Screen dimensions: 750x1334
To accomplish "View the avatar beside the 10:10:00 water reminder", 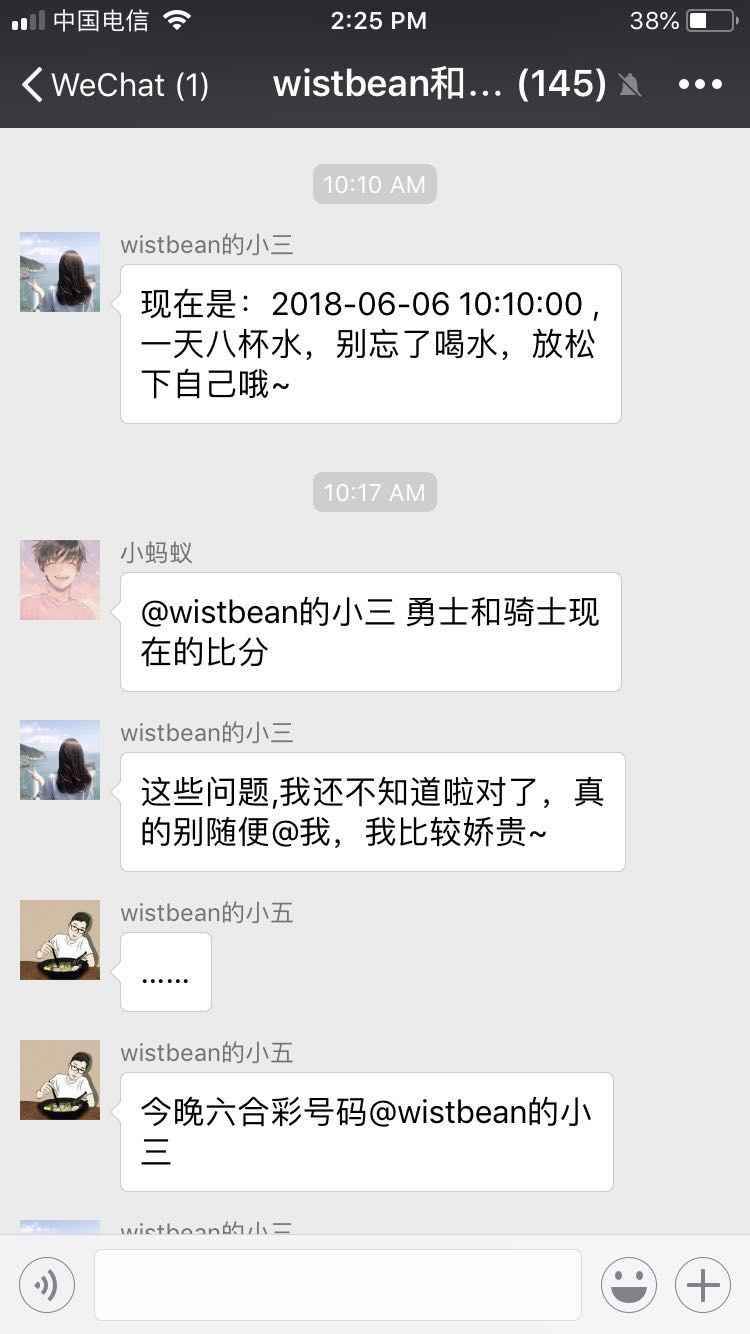I will click(x=60, y=272).
